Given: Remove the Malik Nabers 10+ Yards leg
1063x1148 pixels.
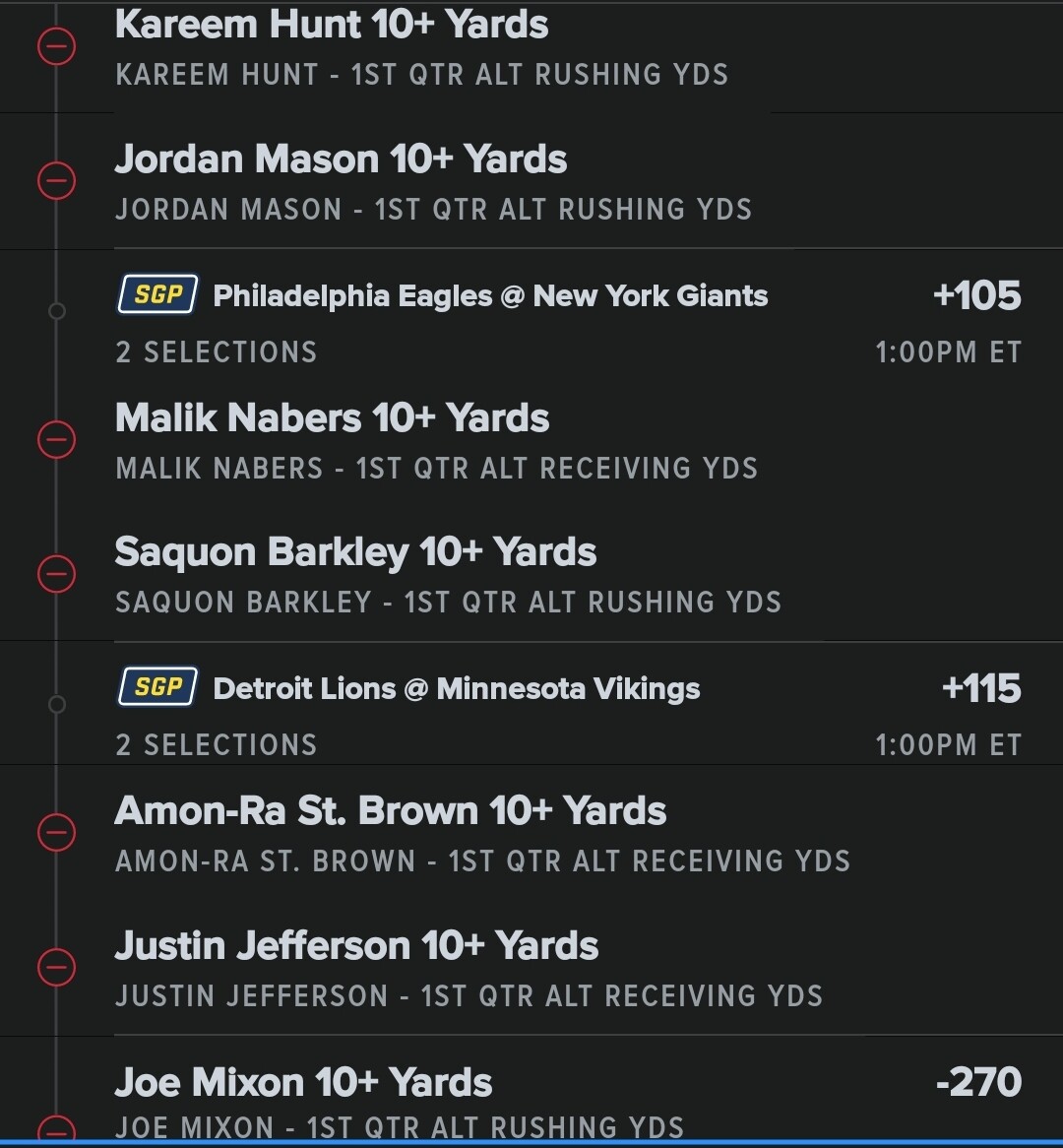Looking at the screenshot, I should pos(56,439).
